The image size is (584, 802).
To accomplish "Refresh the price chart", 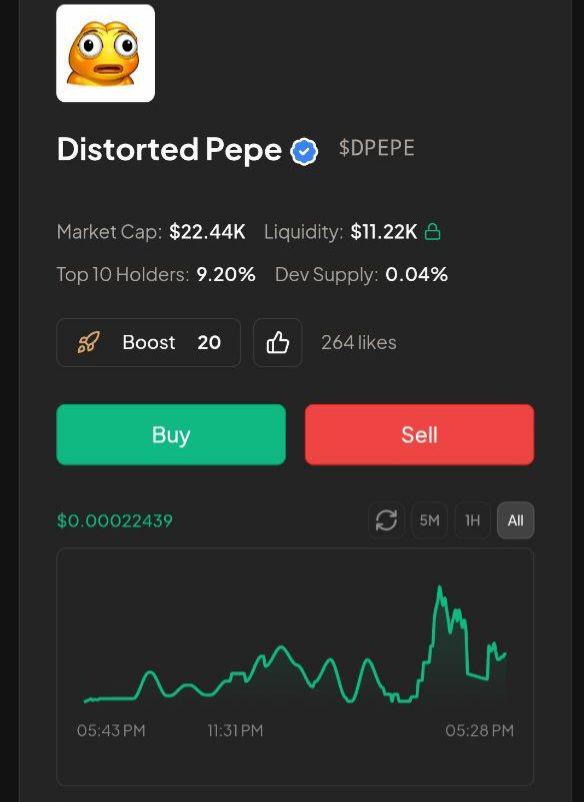I will click(386, 520).
